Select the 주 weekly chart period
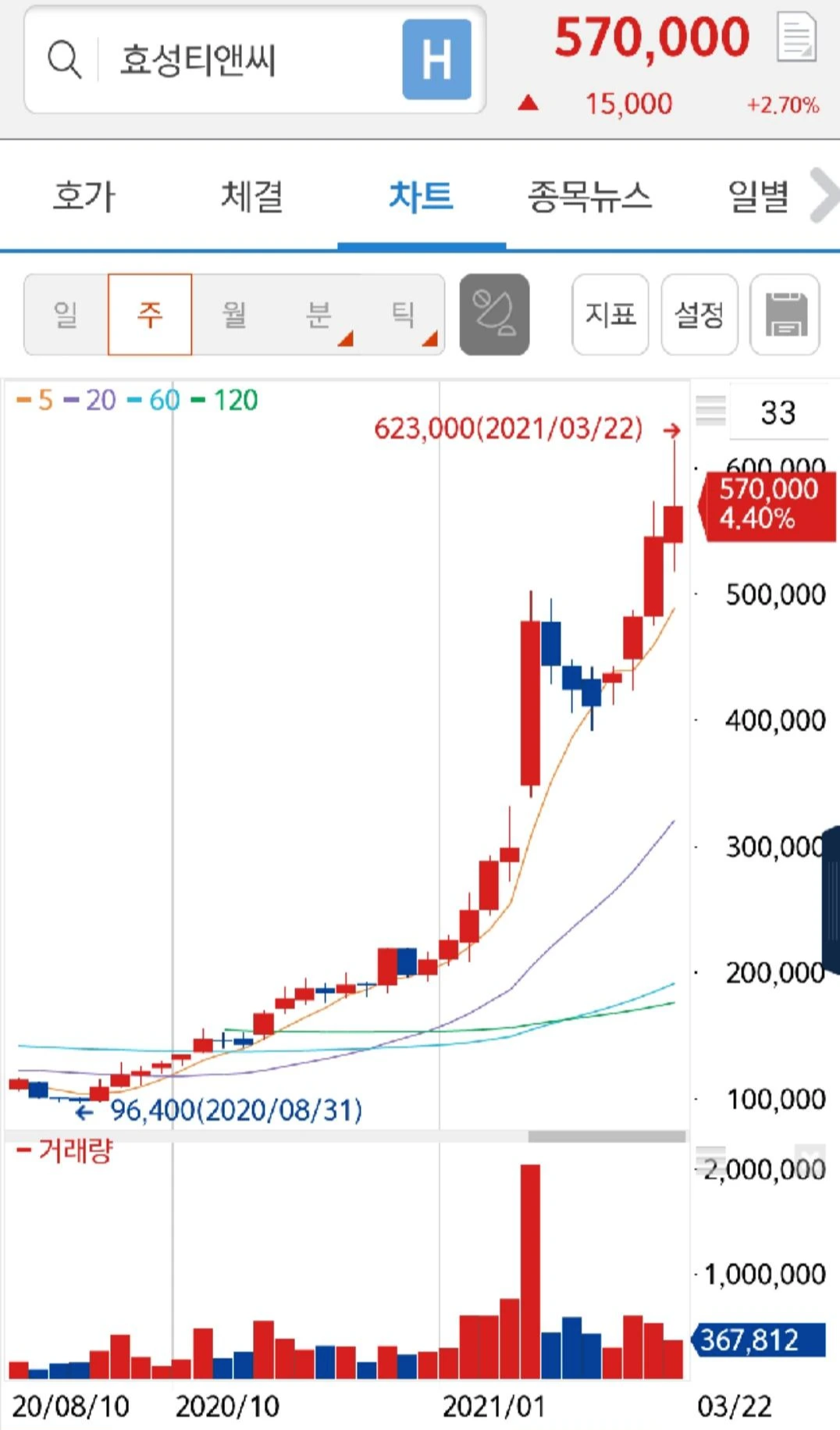Image resolution: width=840 pixels, height=1430 pixels. click(x=150, y=315)
